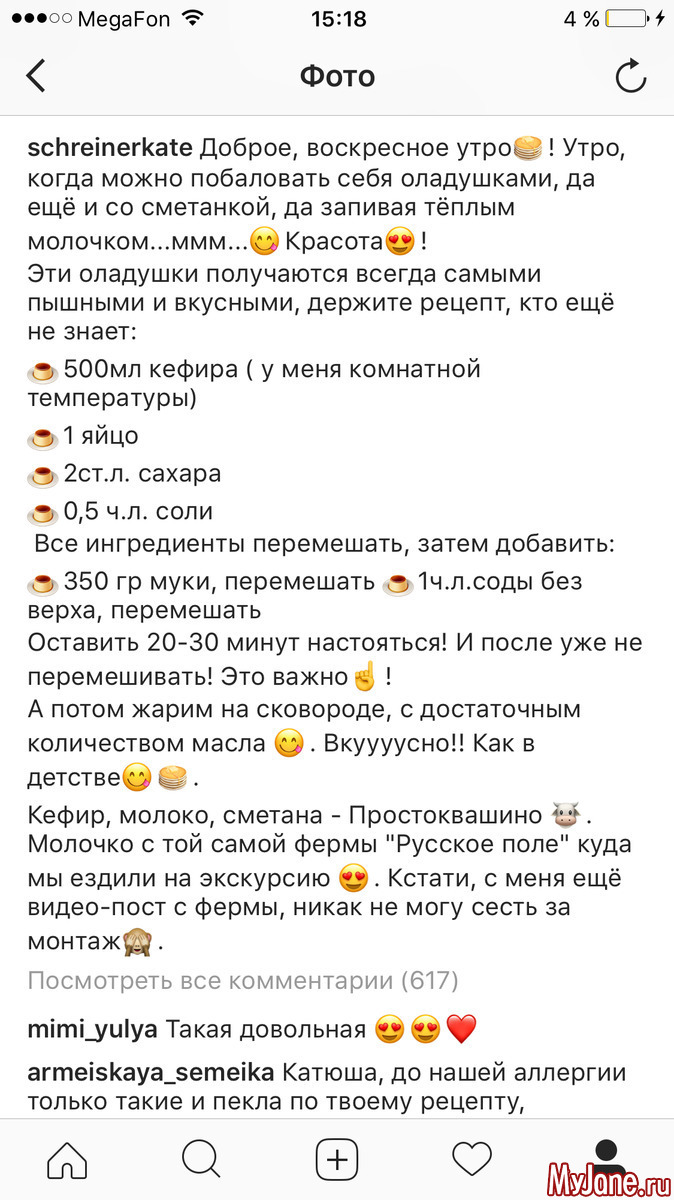The width and height of the screenshot is (674, 1200).
Task: Go back from the Фото screen
Action: tap(37, 76)
